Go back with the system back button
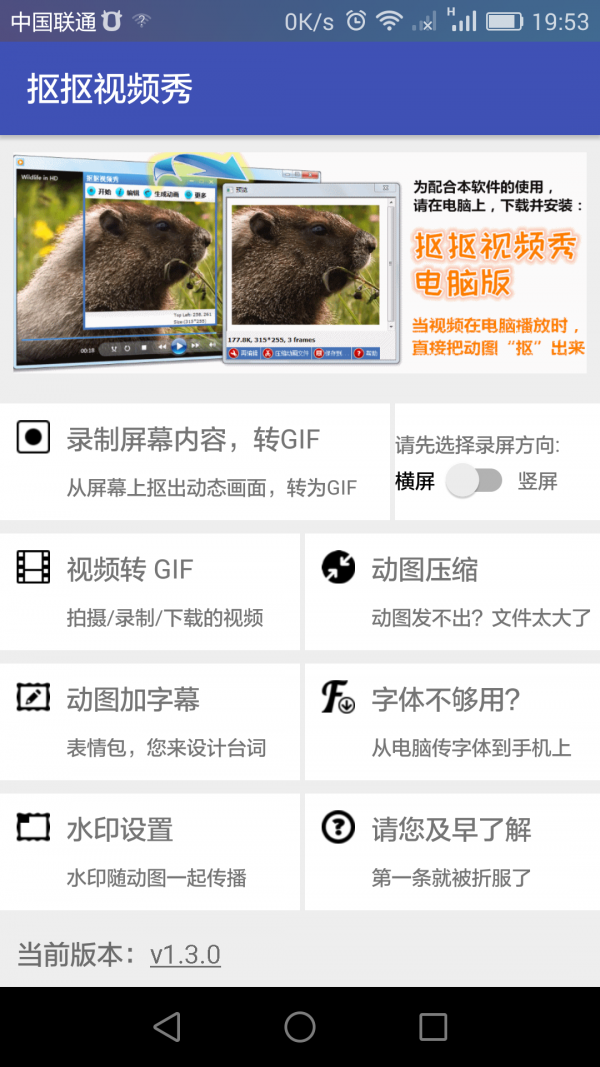Screen dimensions: 600x1067 pyautogui.click(x=167, y=1026)
